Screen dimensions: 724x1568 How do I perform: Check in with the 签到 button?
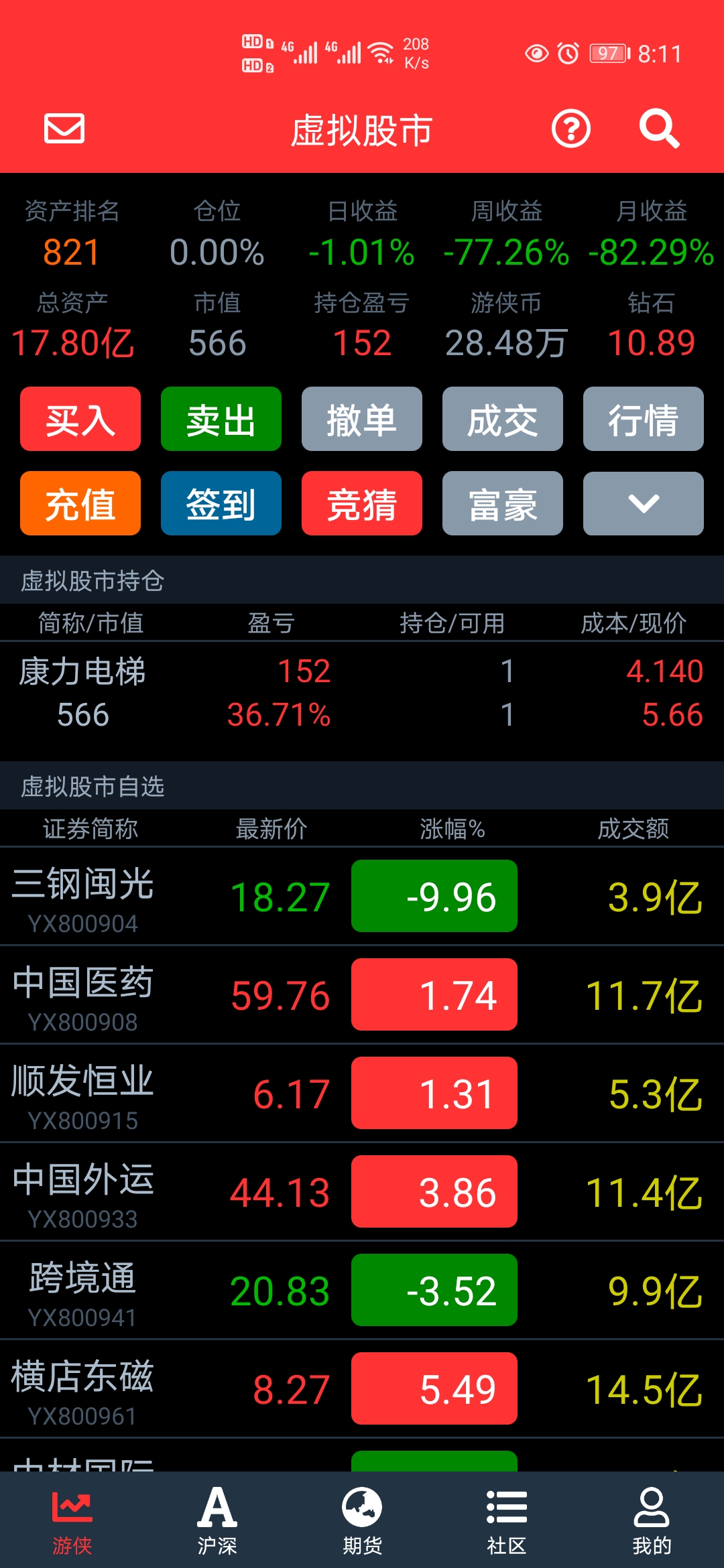221,503
